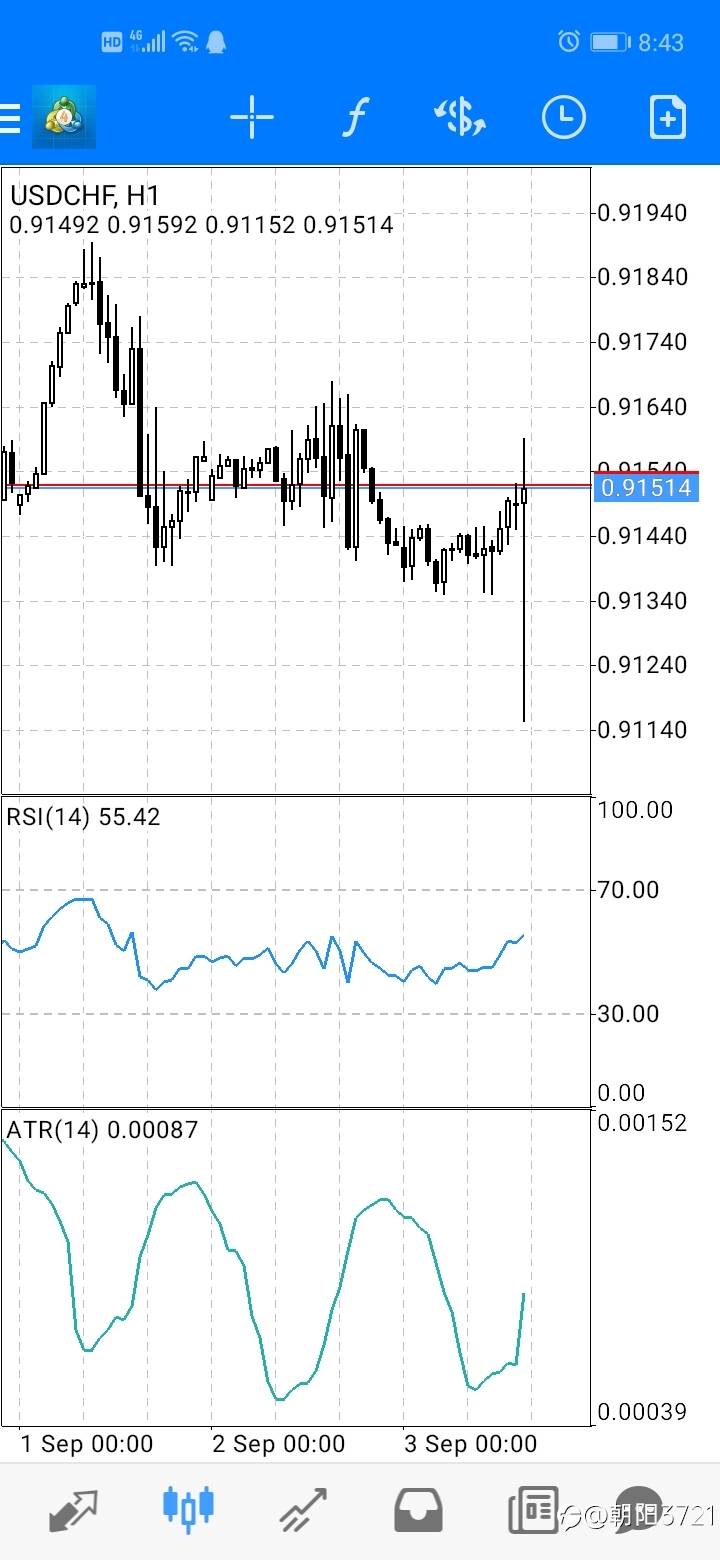The image size is (720, 1560).
Task: Open the indicators list
Action: coord(354,118)
